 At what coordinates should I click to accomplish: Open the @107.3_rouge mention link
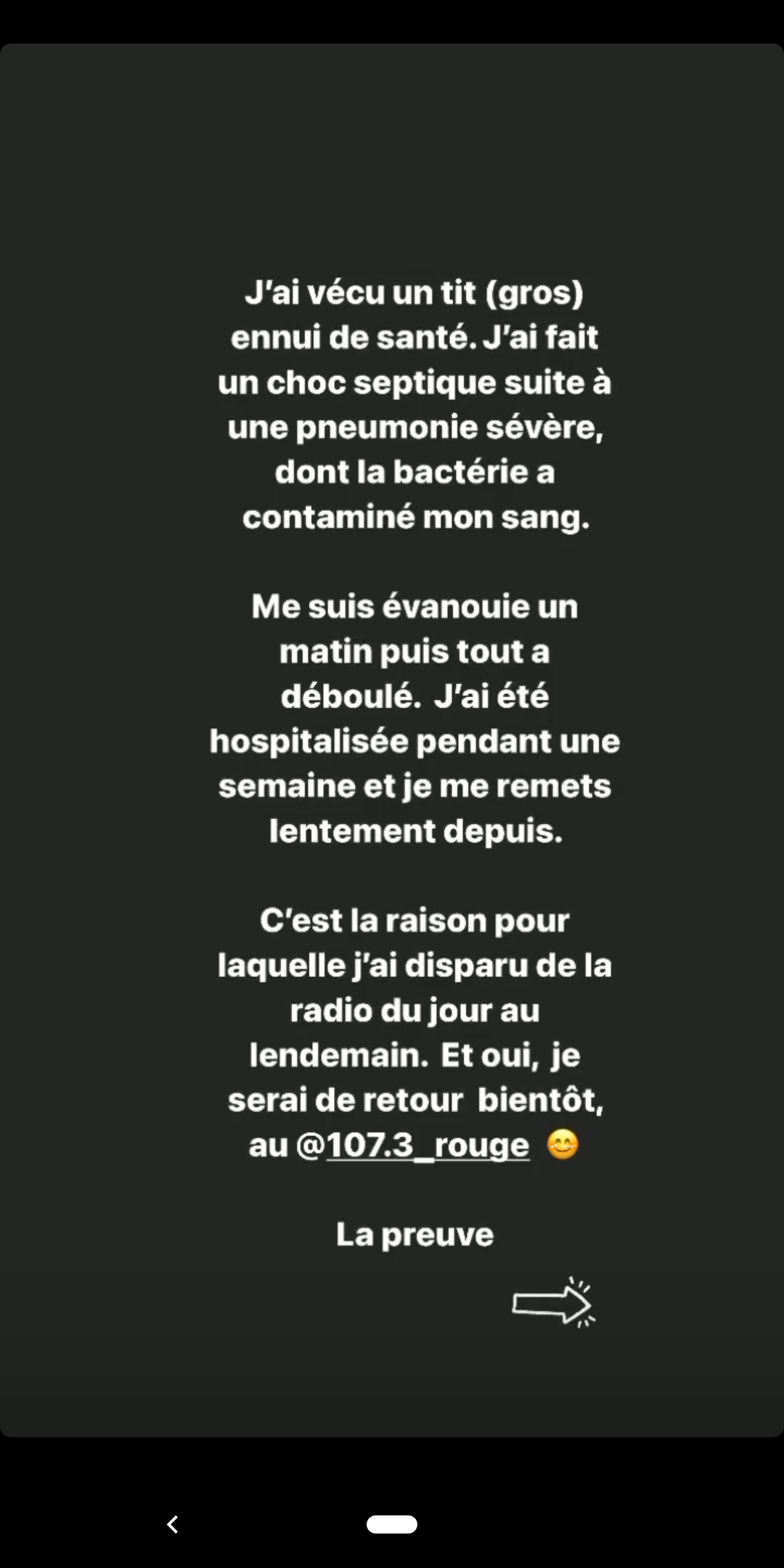(414, 1146)
